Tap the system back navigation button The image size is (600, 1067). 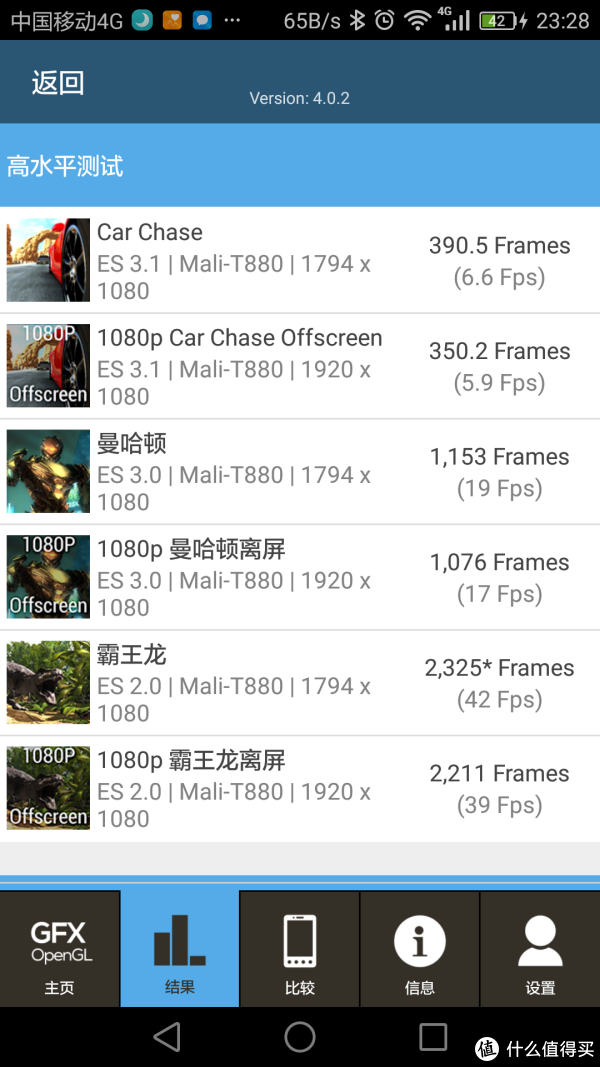tap(167, 1037)
